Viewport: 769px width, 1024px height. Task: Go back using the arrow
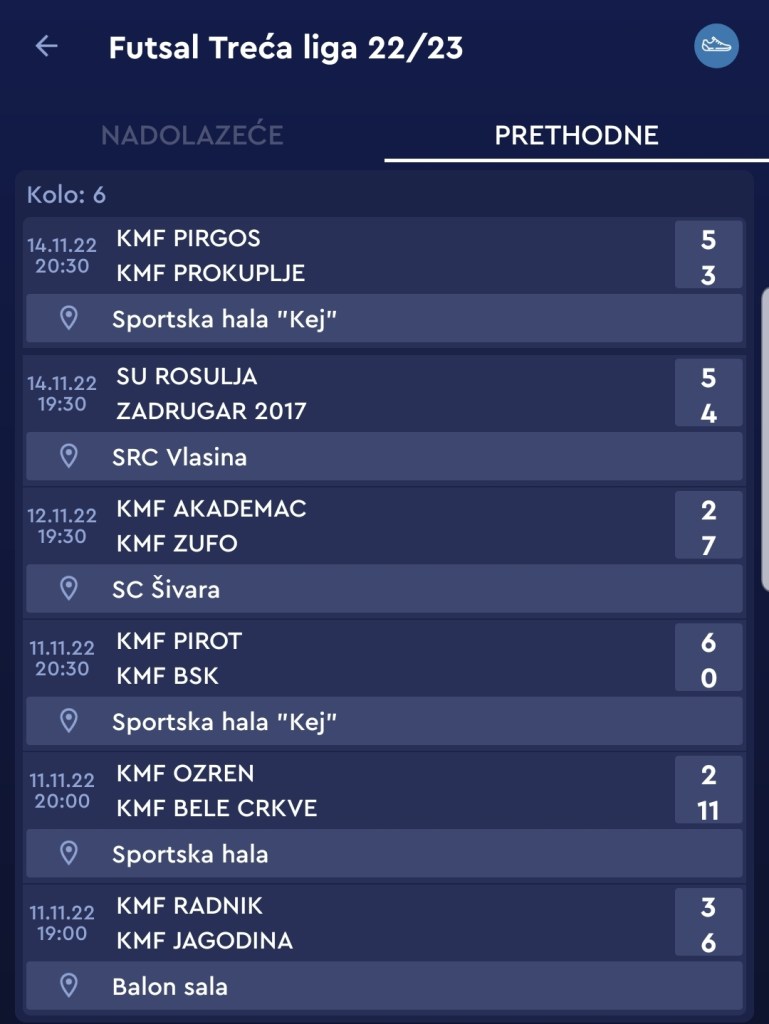coord(47,47)
